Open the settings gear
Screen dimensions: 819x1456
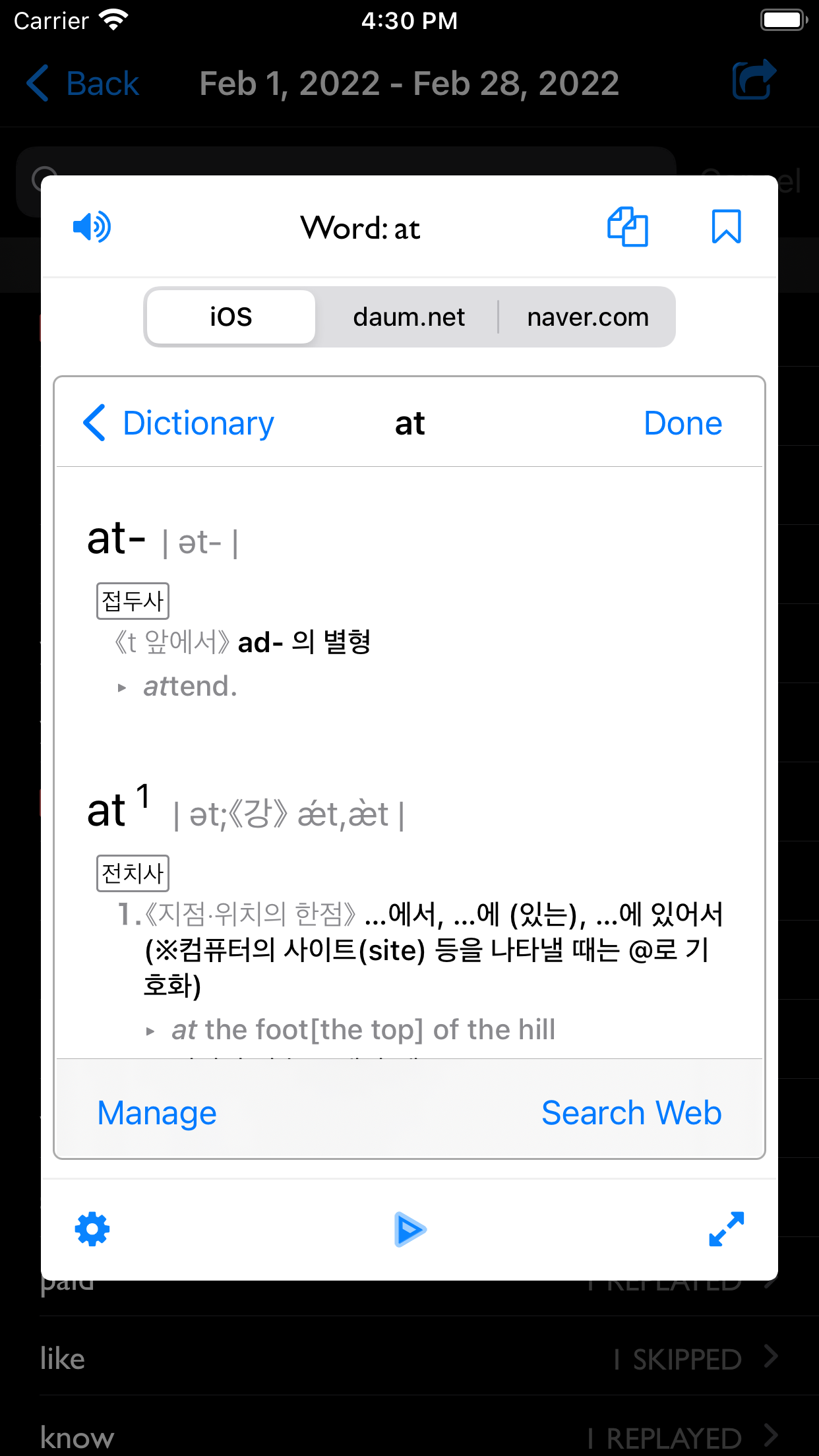coord(92,1229)
